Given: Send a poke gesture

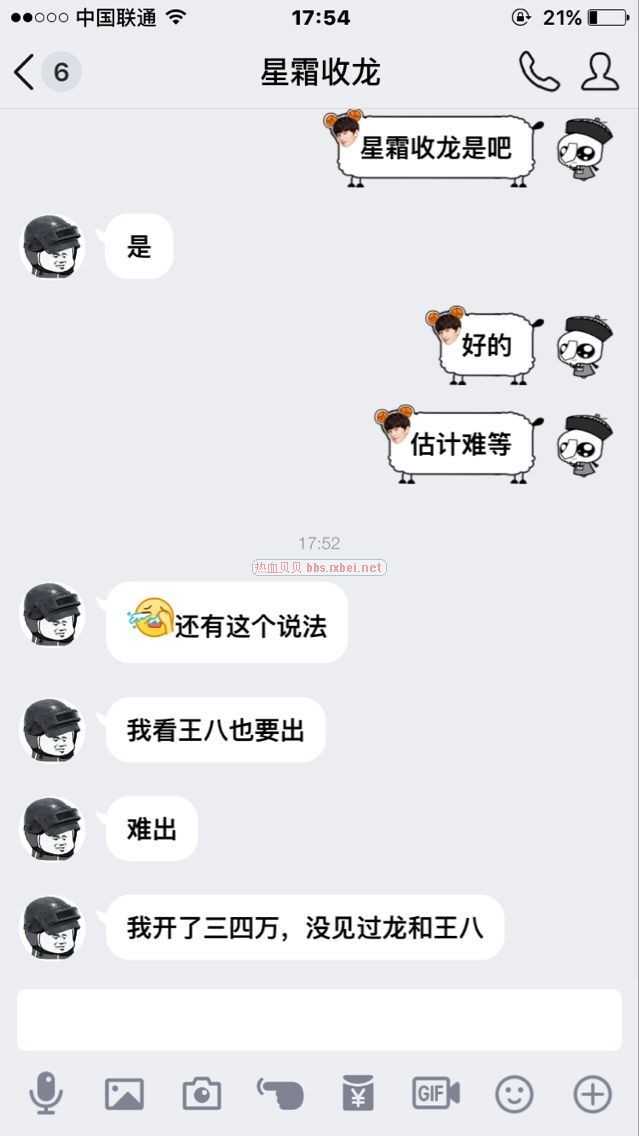Looking at the screenshot, I should tap(280, 1094).
